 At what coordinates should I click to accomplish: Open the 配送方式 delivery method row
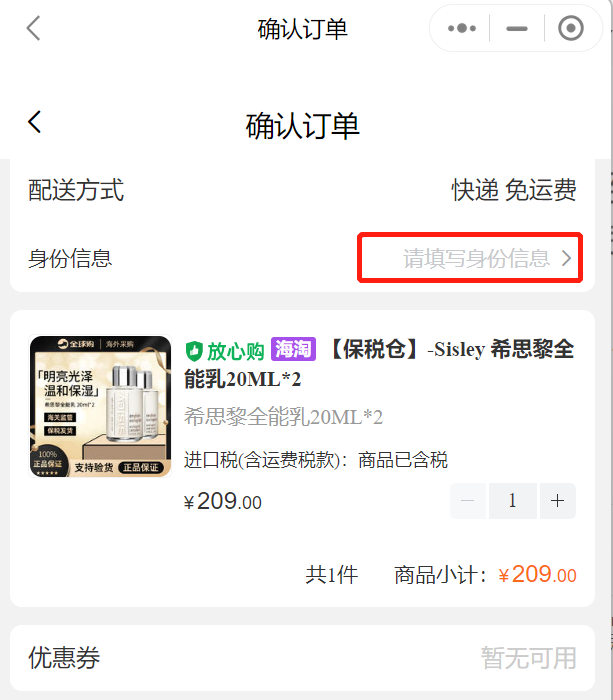(302, 190)
